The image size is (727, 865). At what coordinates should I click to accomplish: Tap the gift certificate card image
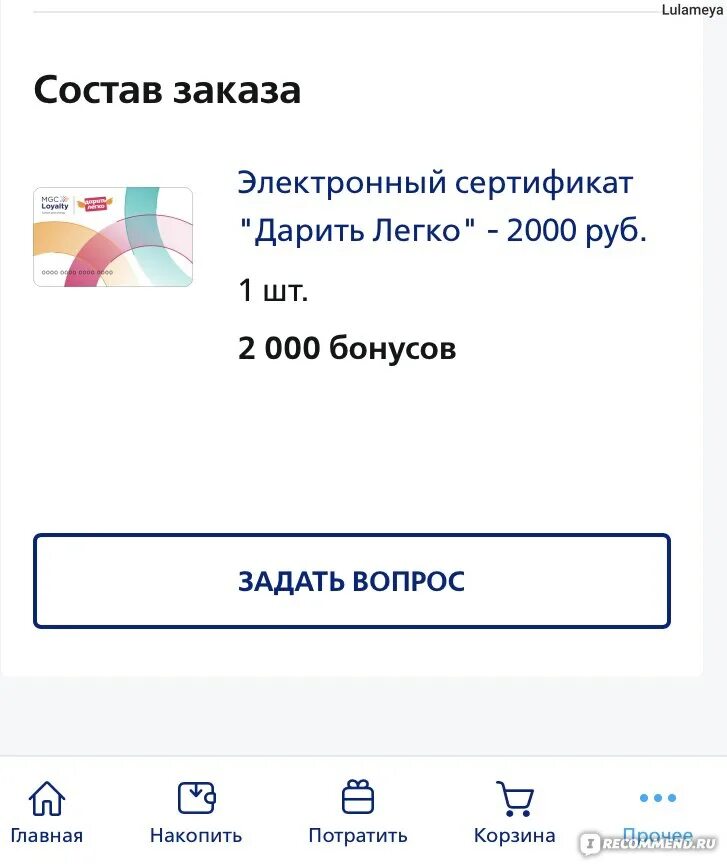[113, 237]
